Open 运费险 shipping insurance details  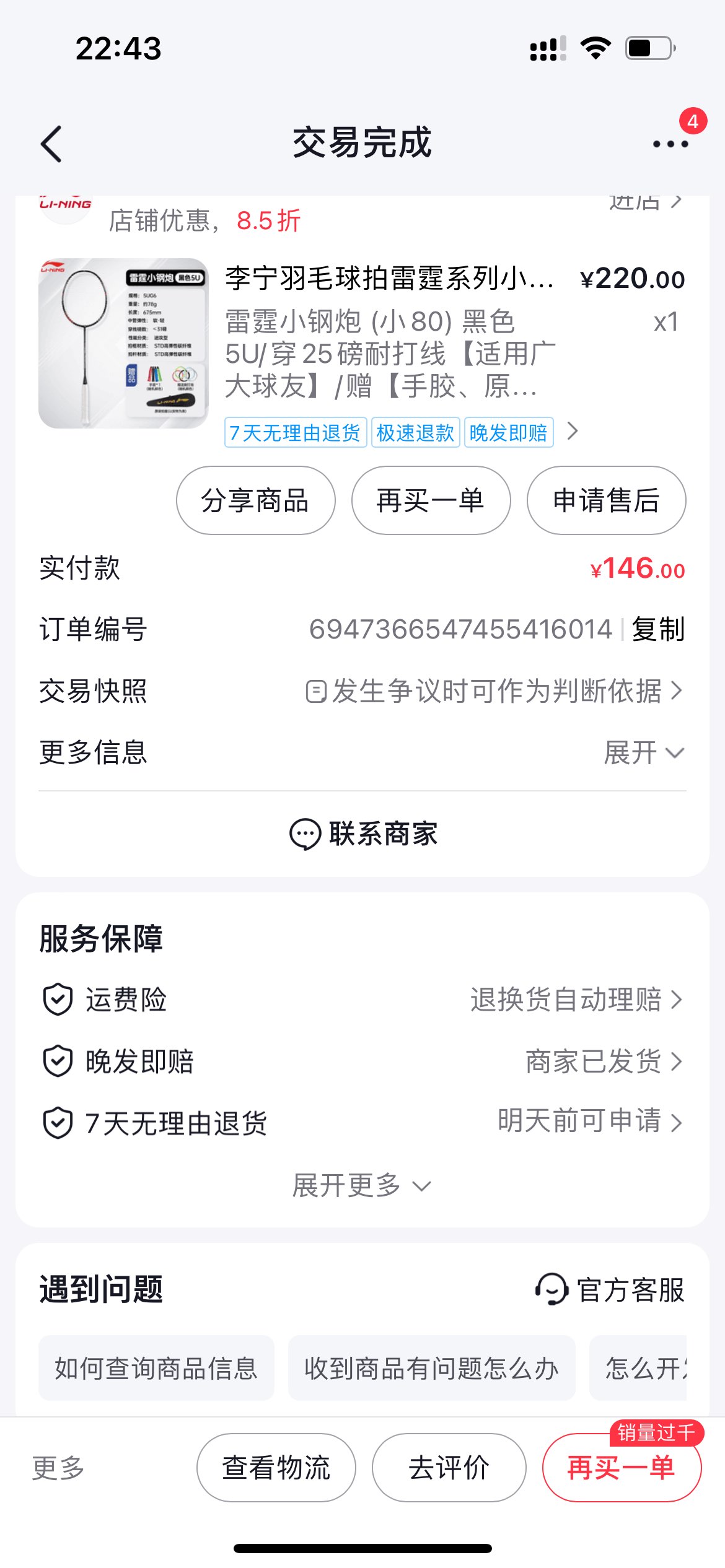pyautogui.click(x=576, y=1000)
